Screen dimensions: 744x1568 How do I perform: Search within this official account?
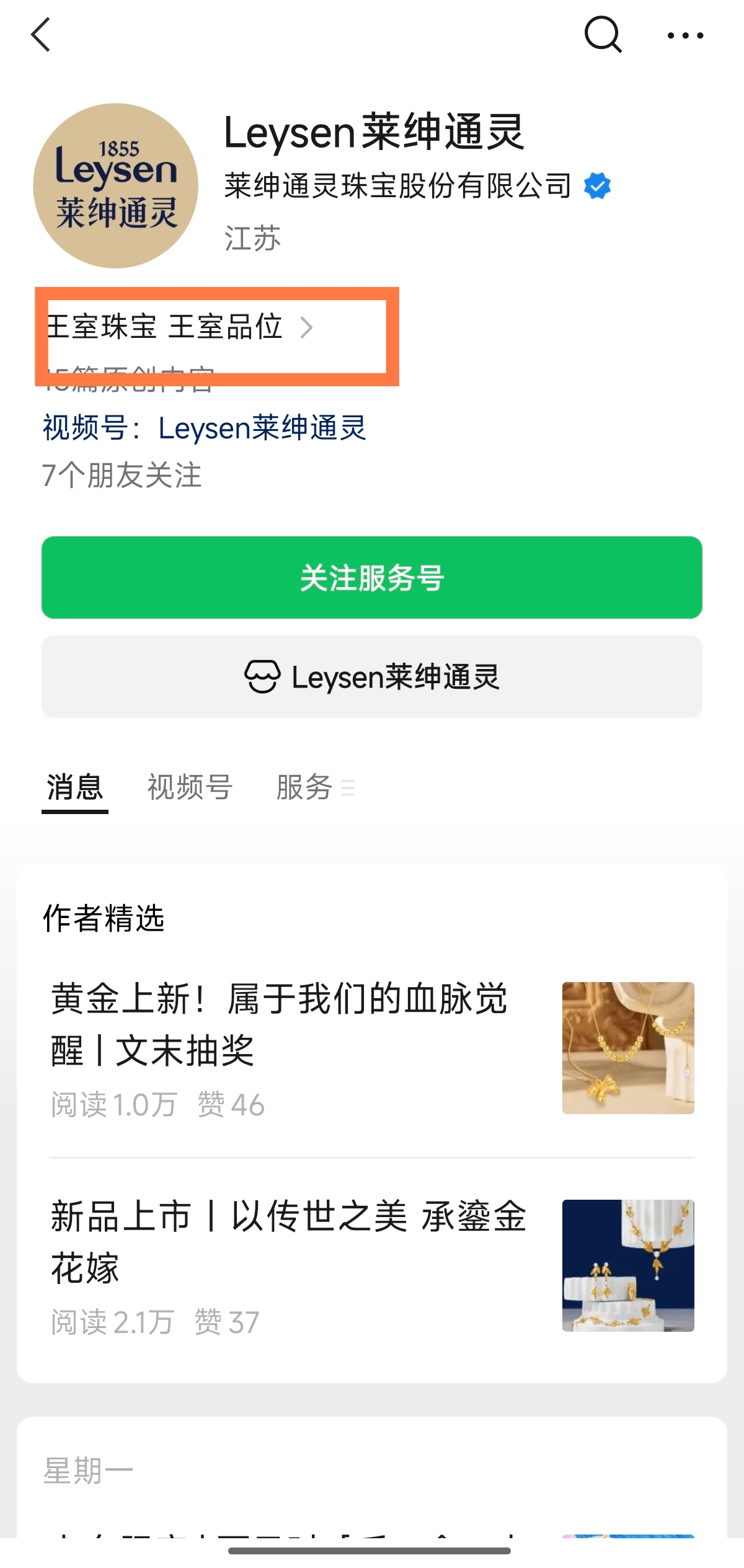[x=603, y=35]
